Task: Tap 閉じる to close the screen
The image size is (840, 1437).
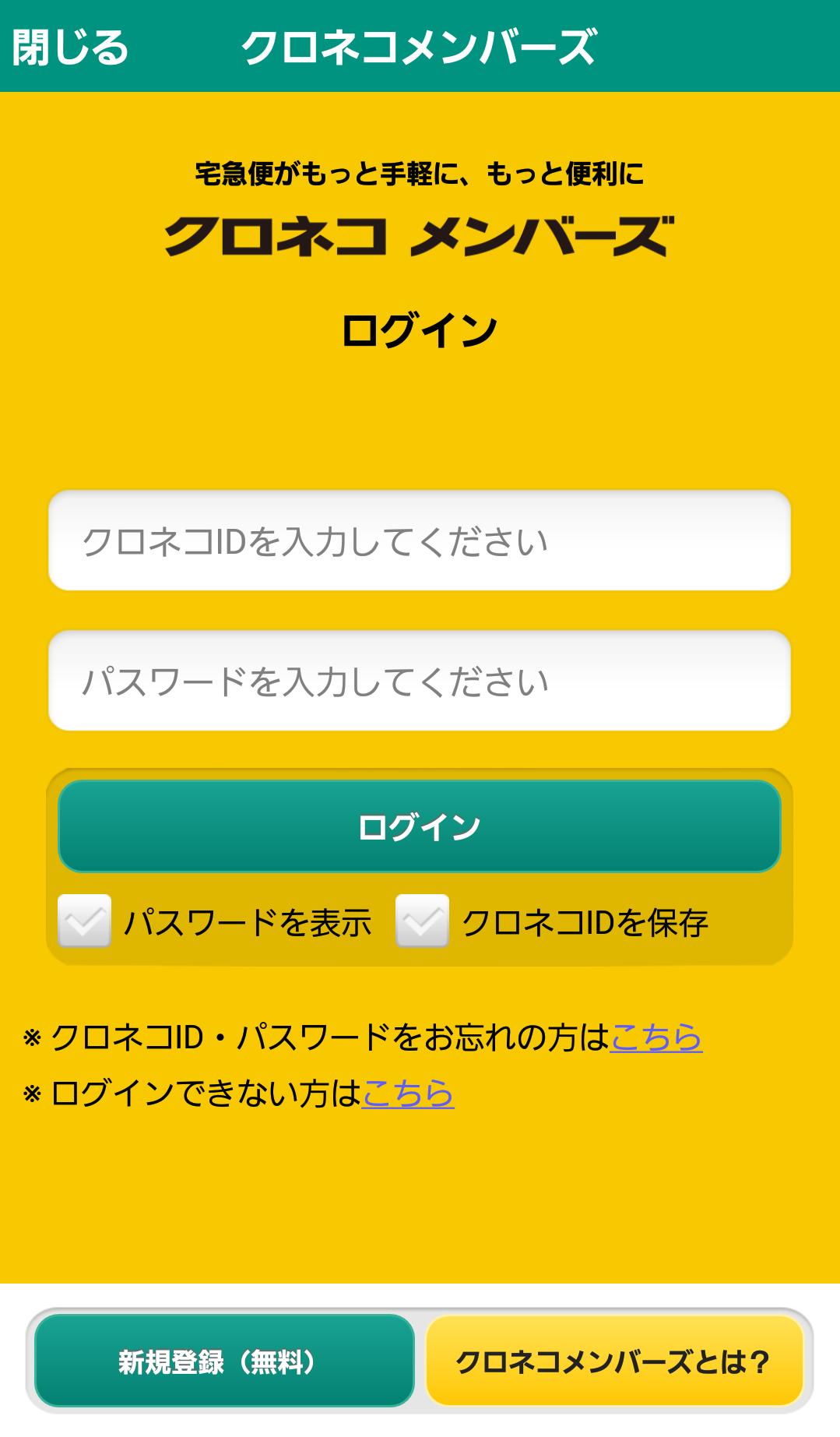Action: click(70, 47)
